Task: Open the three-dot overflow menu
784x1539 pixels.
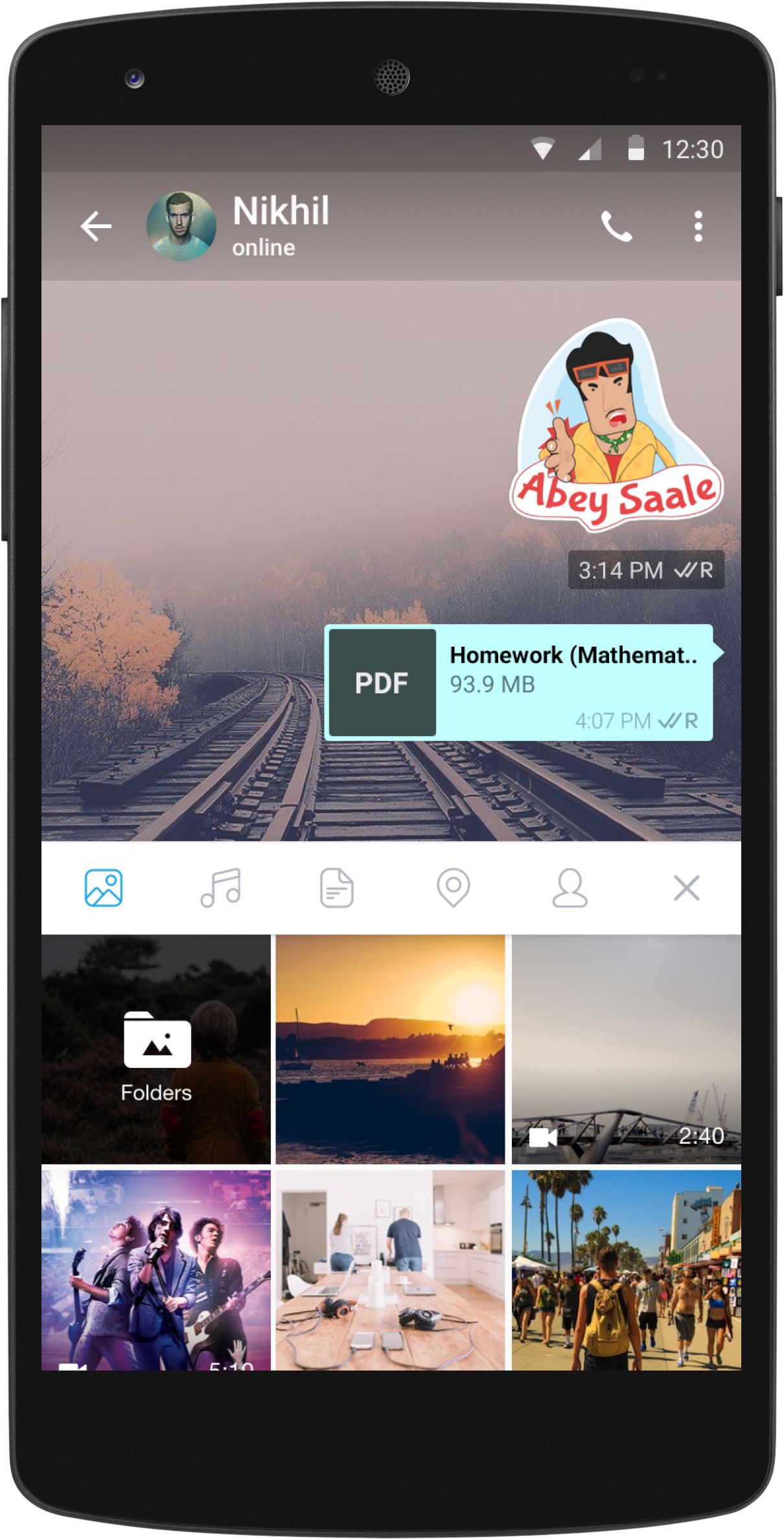Action: 698,226
